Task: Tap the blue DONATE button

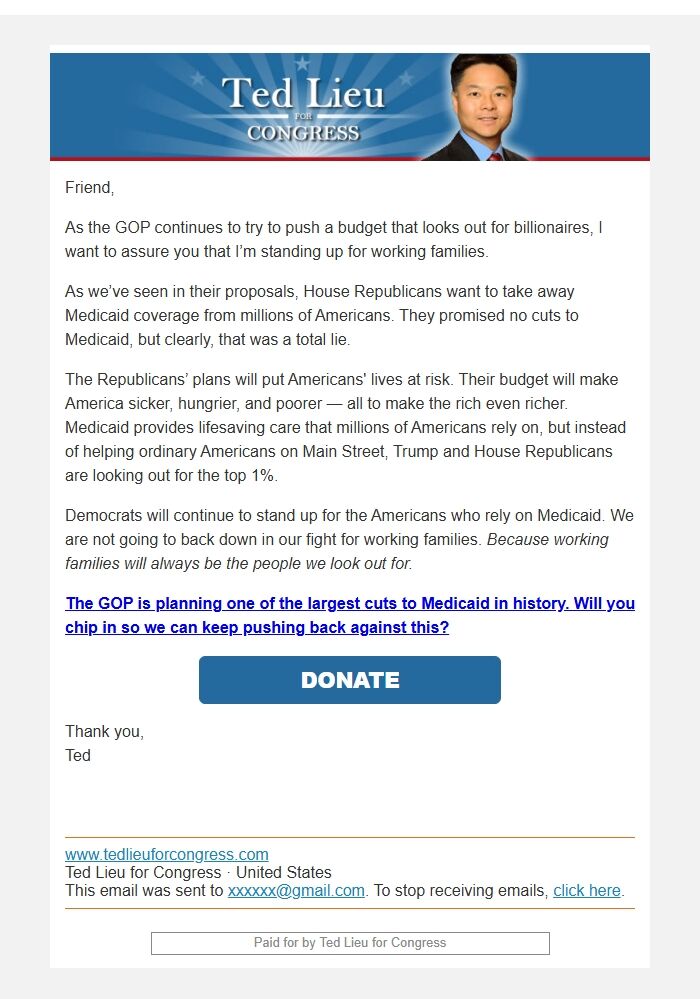Action: click(350, 680)
